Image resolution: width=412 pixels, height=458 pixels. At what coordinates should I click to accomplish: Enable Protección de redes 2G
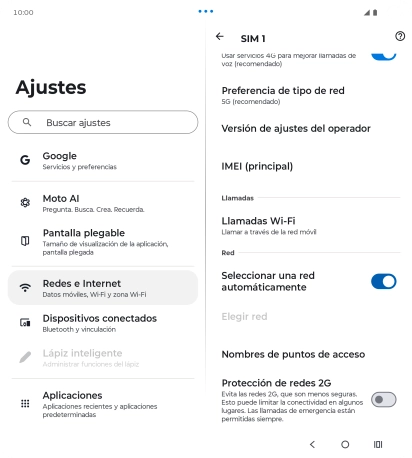(384, 399)
